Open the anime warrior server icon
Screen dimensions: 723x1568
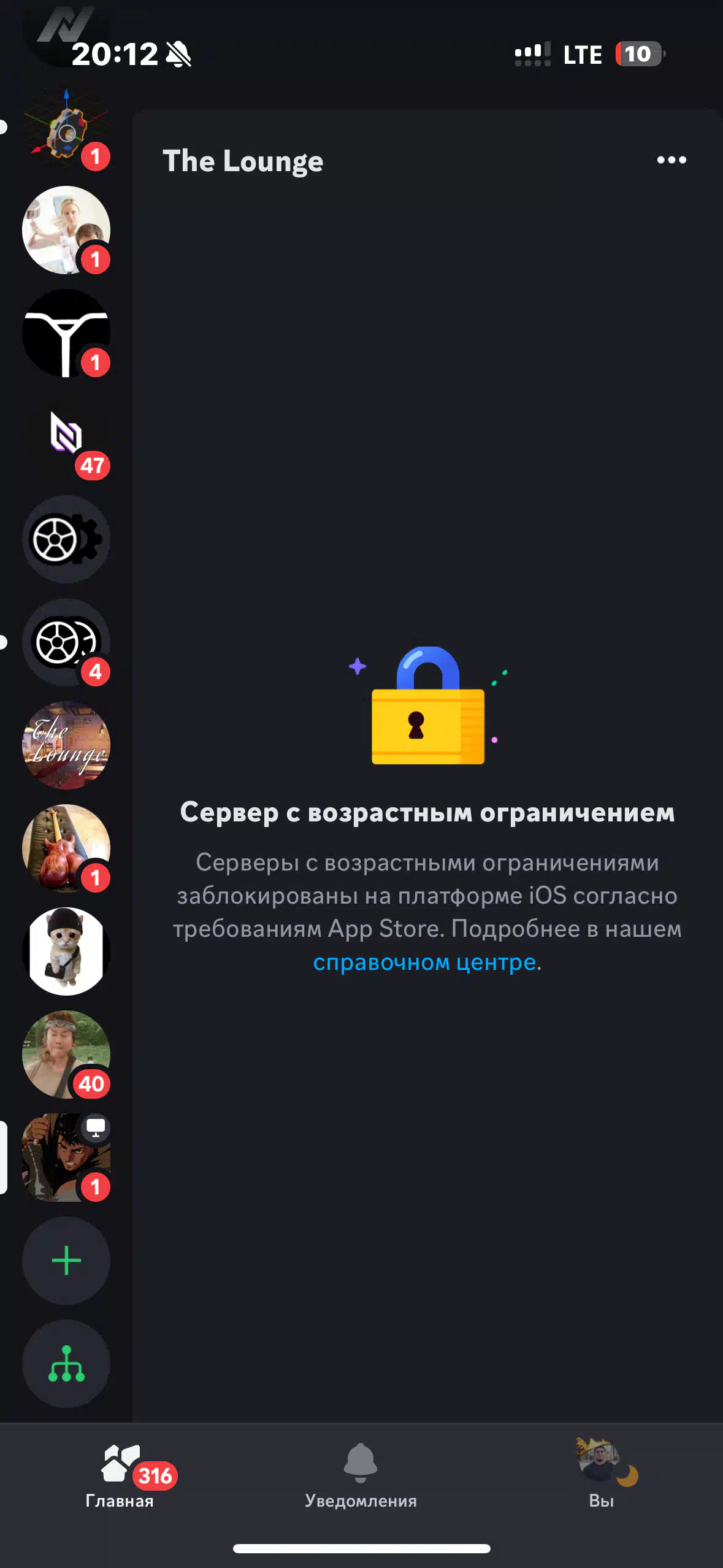pos(66,1158)
